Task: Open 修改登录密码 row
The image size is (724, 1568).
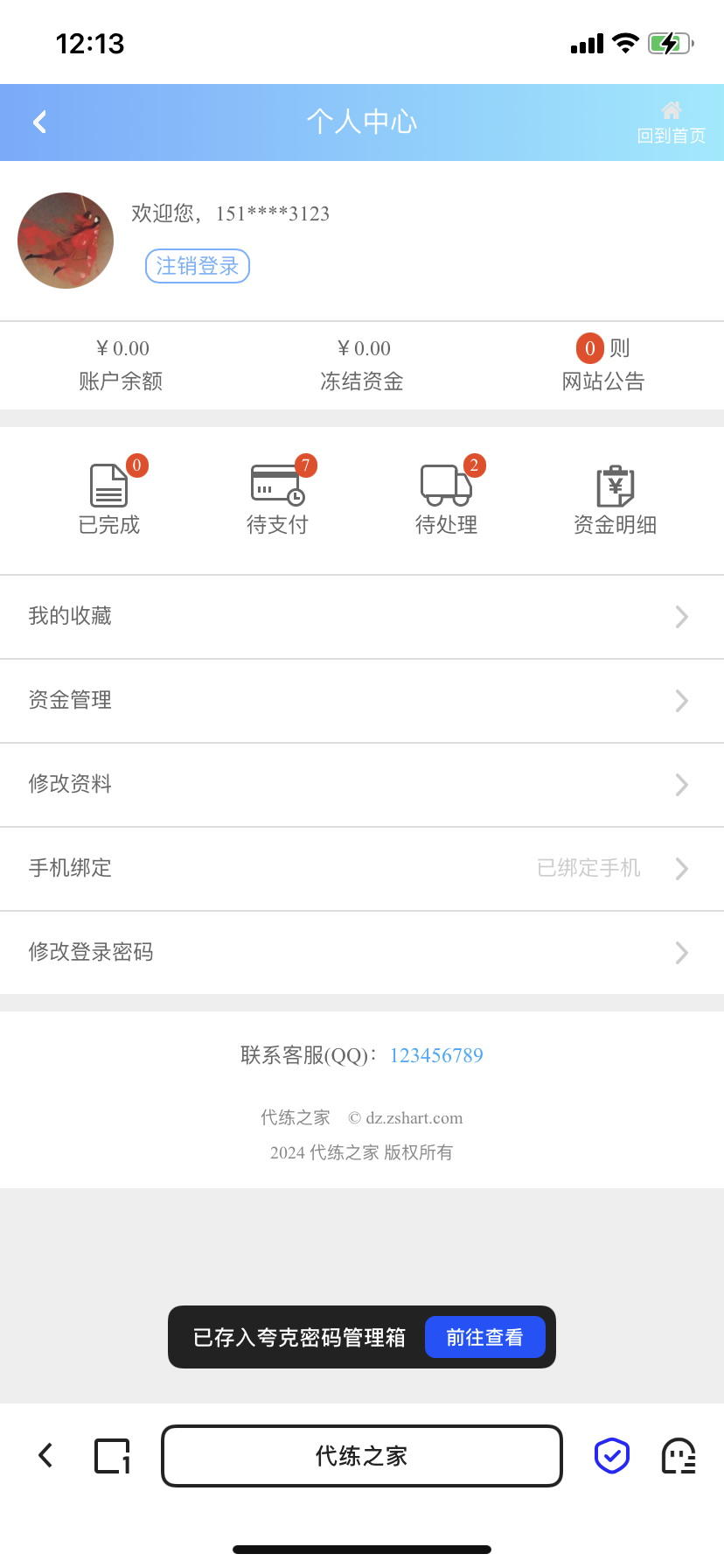Action: click(x=362, y=953)
